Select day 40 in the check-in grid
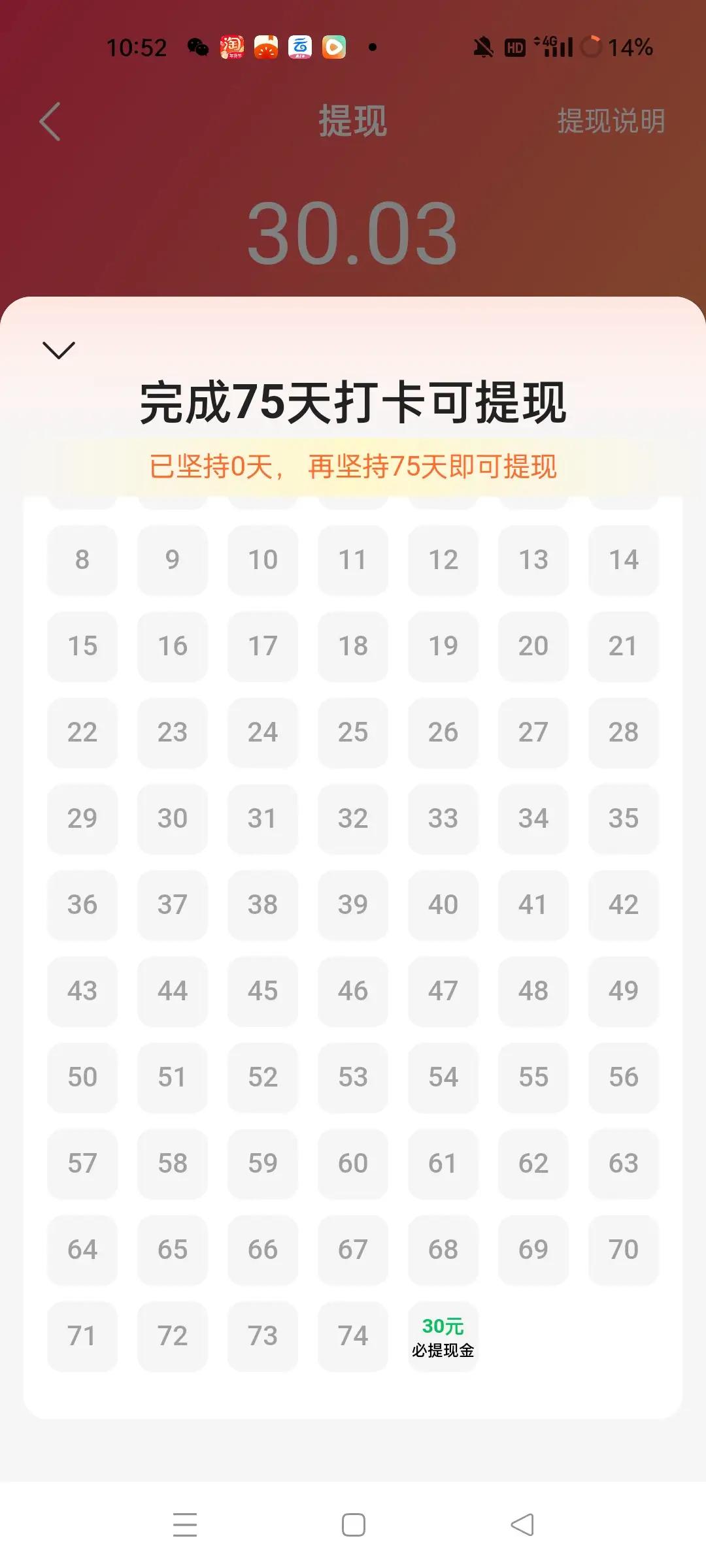Image resolution: width=706 pixels, height=1568 pixels. pyautogui.click(x=443, y=905)
